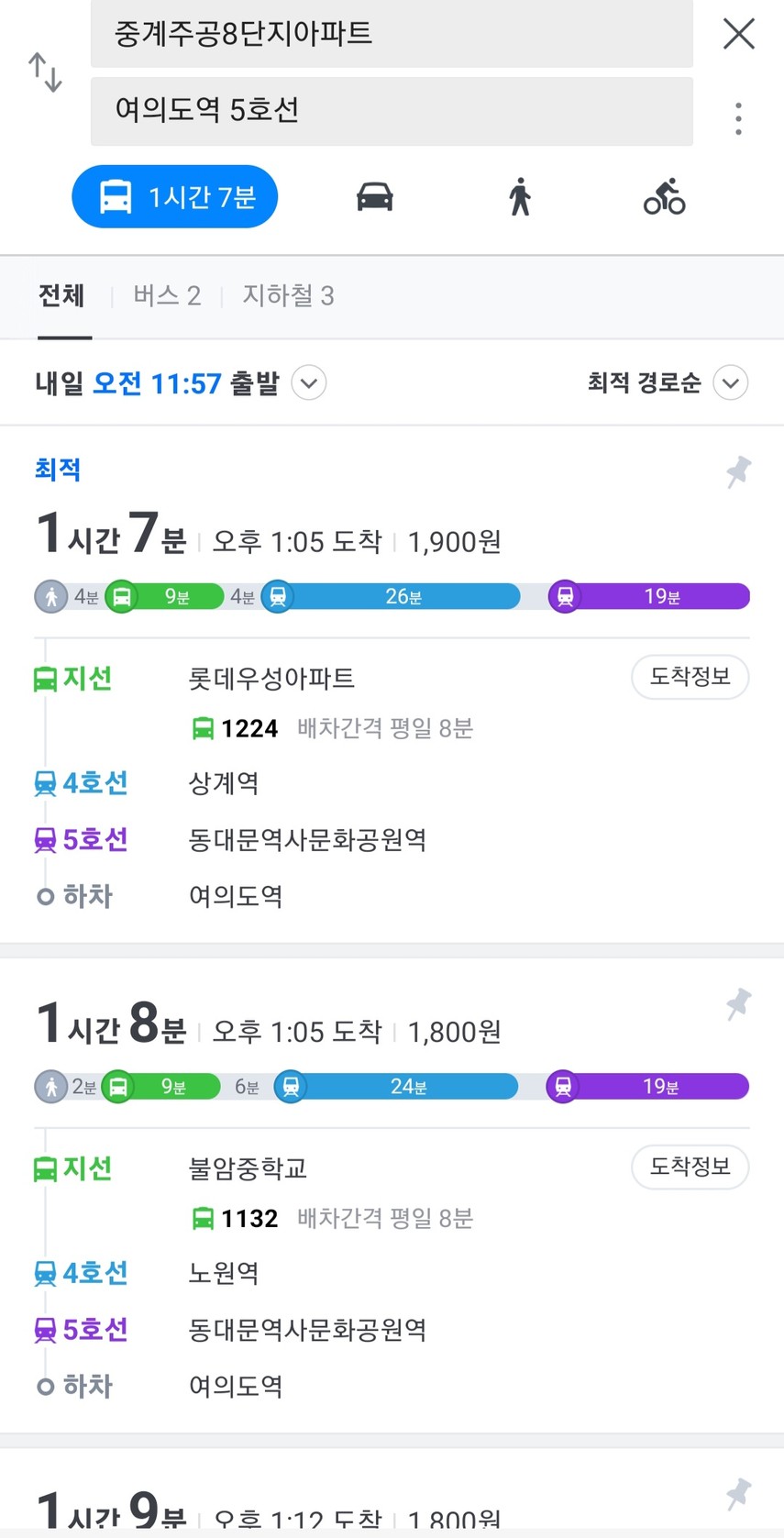Open the 1시간 7분 최적 route details
Image resolution: width=784 pixels, height=1538 pixels.
(x=392, y=684)
